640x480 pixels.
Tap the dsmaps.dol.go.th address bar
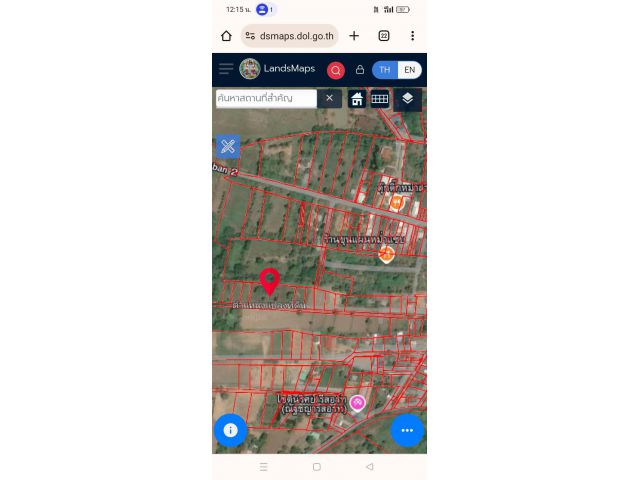(290, 36)
